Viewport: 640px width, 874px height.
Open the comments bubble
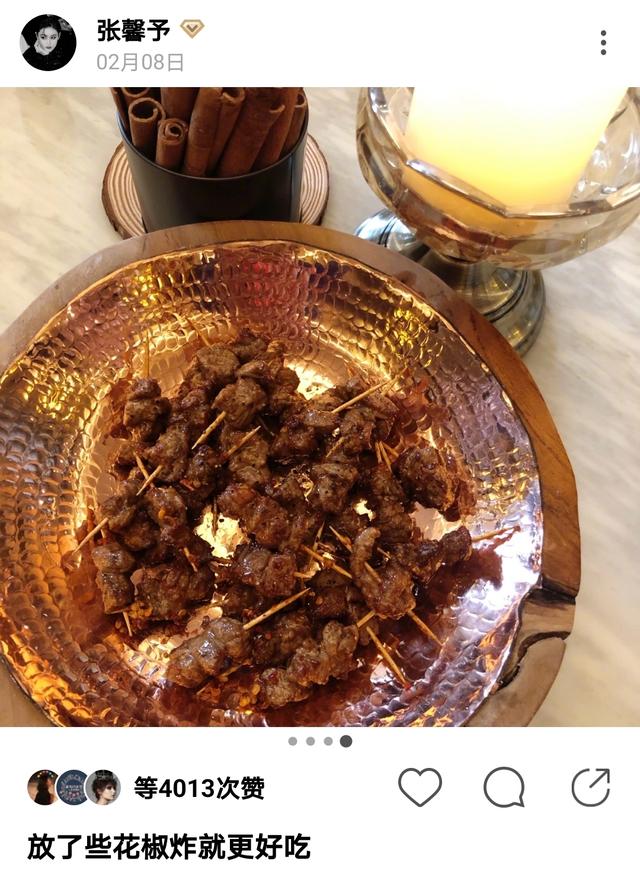pyautogui.click(x=504, y=787)
